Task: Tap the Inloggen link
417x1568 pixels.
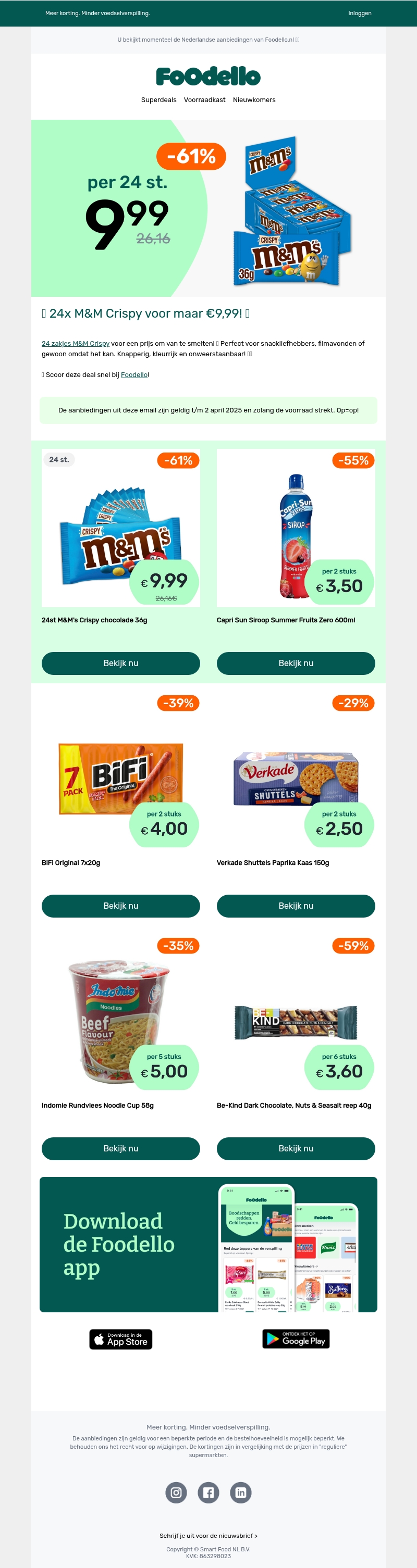Action: pyautogui.click(x=359, y=14)
